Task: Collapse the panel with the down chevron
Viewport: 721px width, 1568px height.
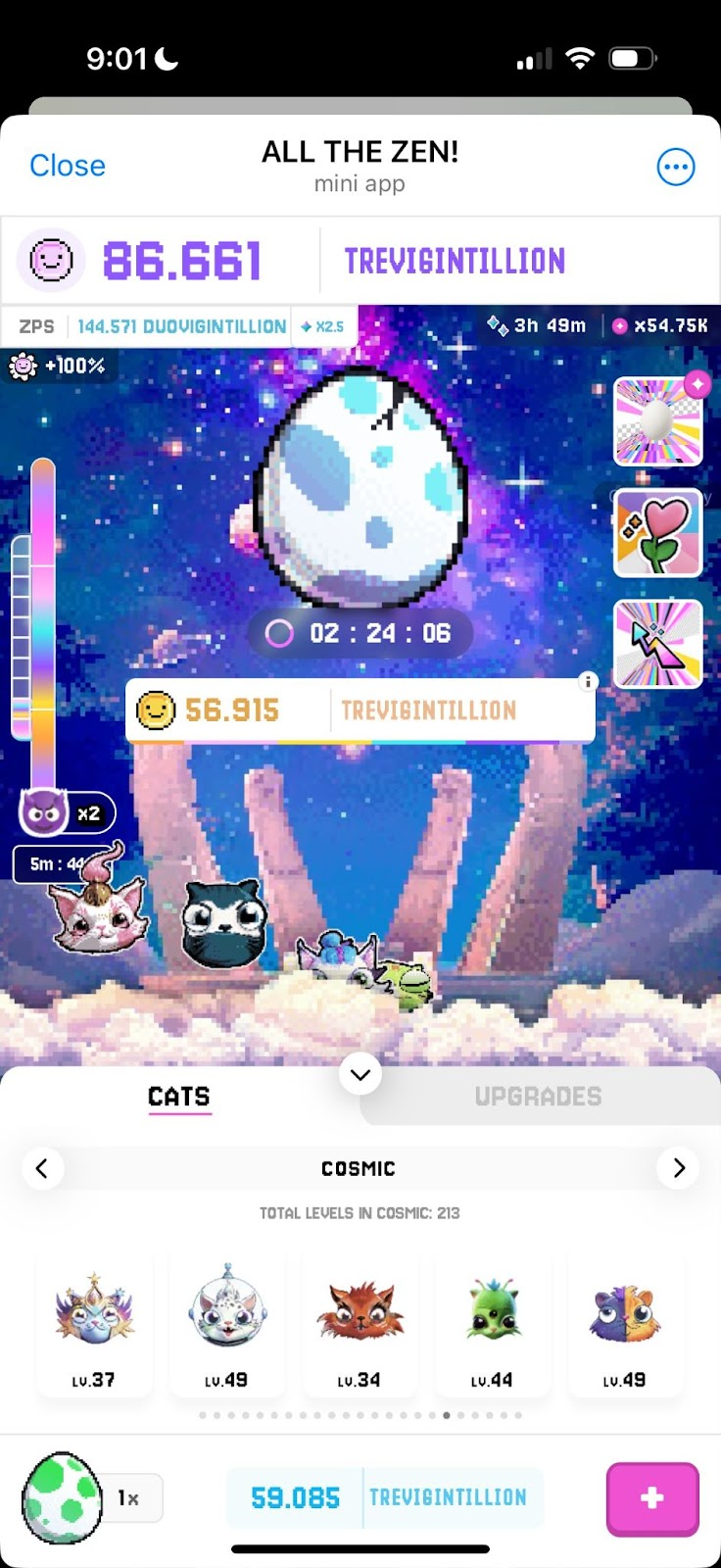Action: coord(360,1074)
